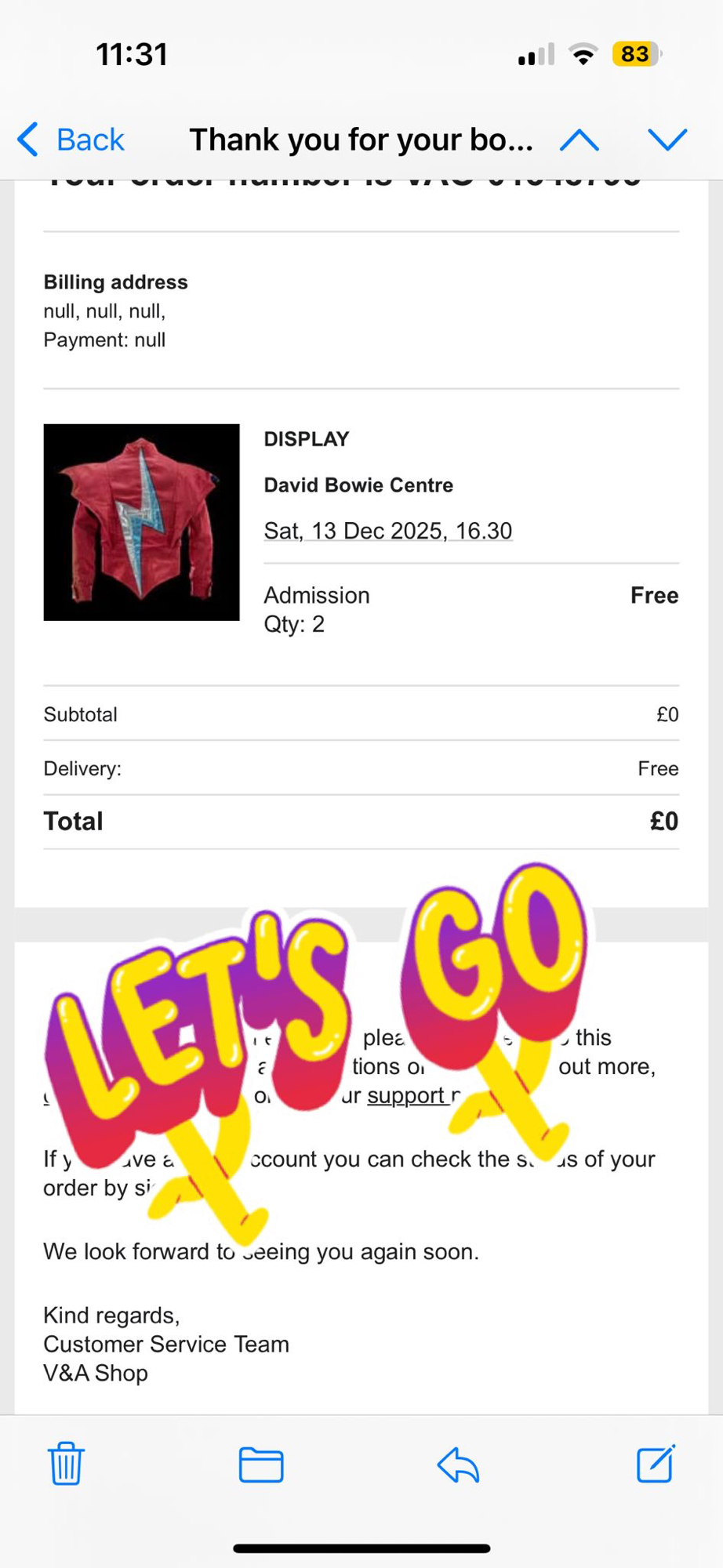Go back to the mailbox list
The image size is (723, 1568).
point(71,140)
